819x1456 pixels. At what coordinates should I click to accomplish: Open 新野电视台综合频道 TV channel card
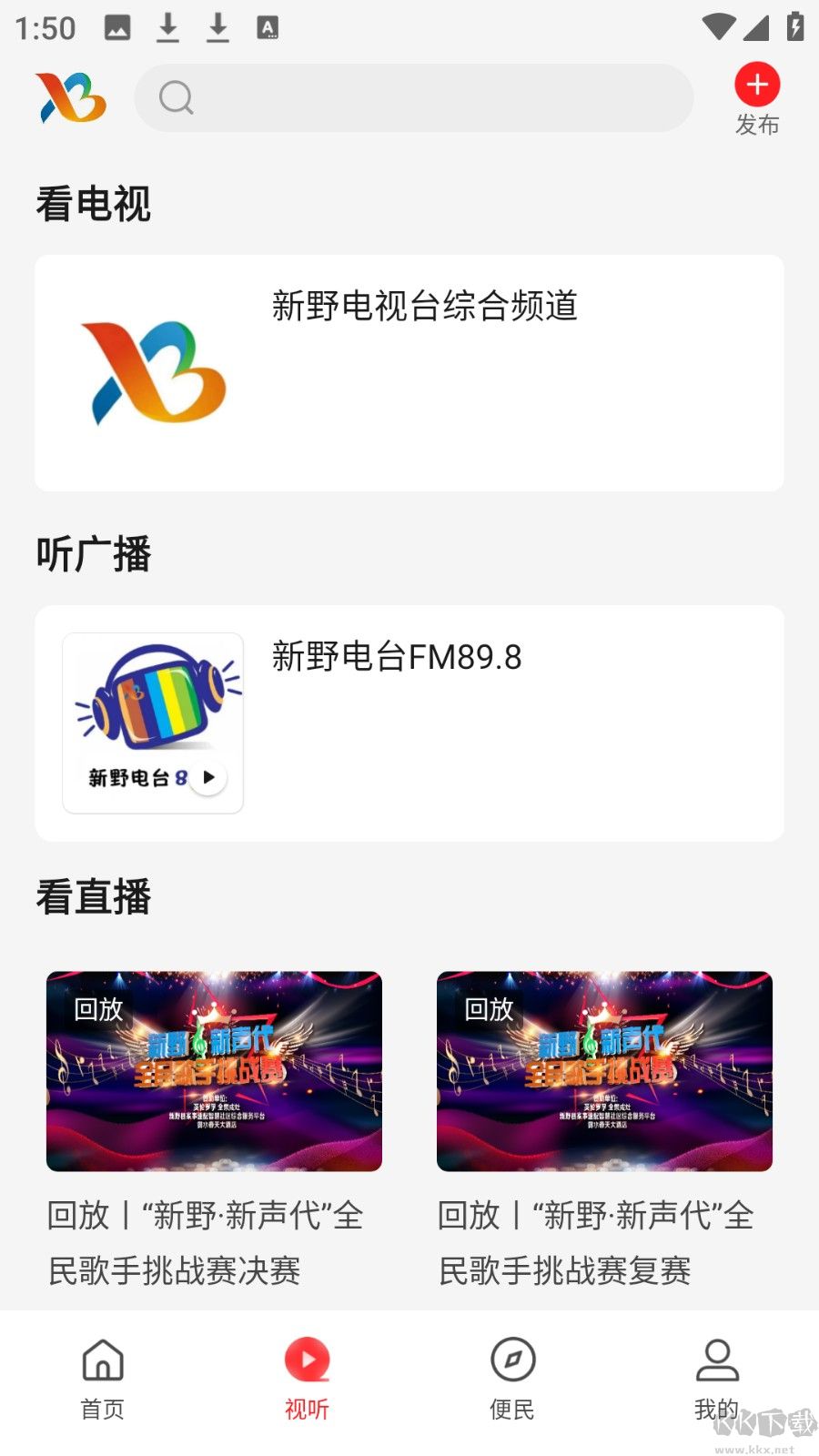[x=409, y=373]
